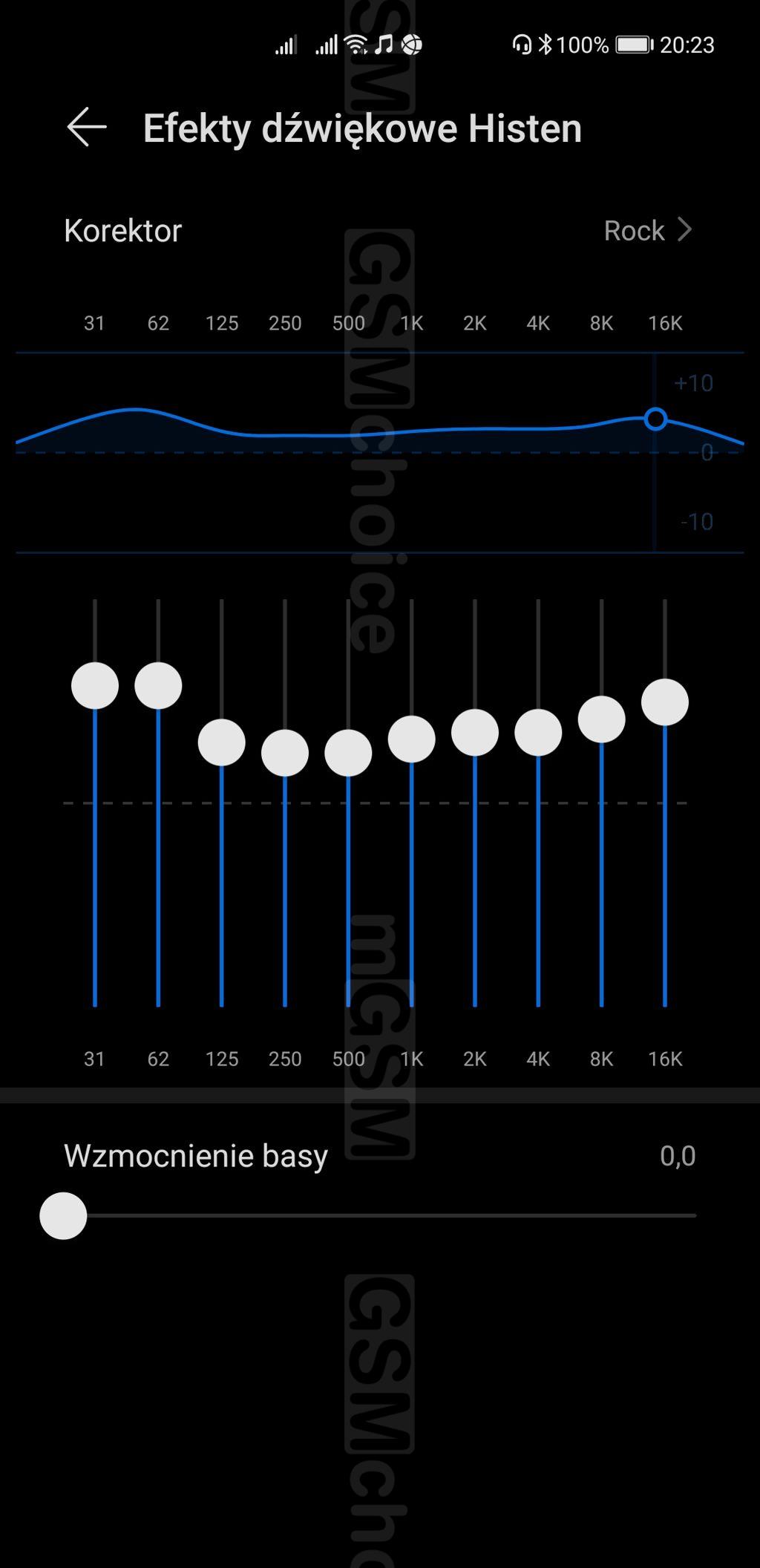The image size is (760, 1568).
Task: Tap the 62 Hz band slider knob
Action: (x=158, y=686)
